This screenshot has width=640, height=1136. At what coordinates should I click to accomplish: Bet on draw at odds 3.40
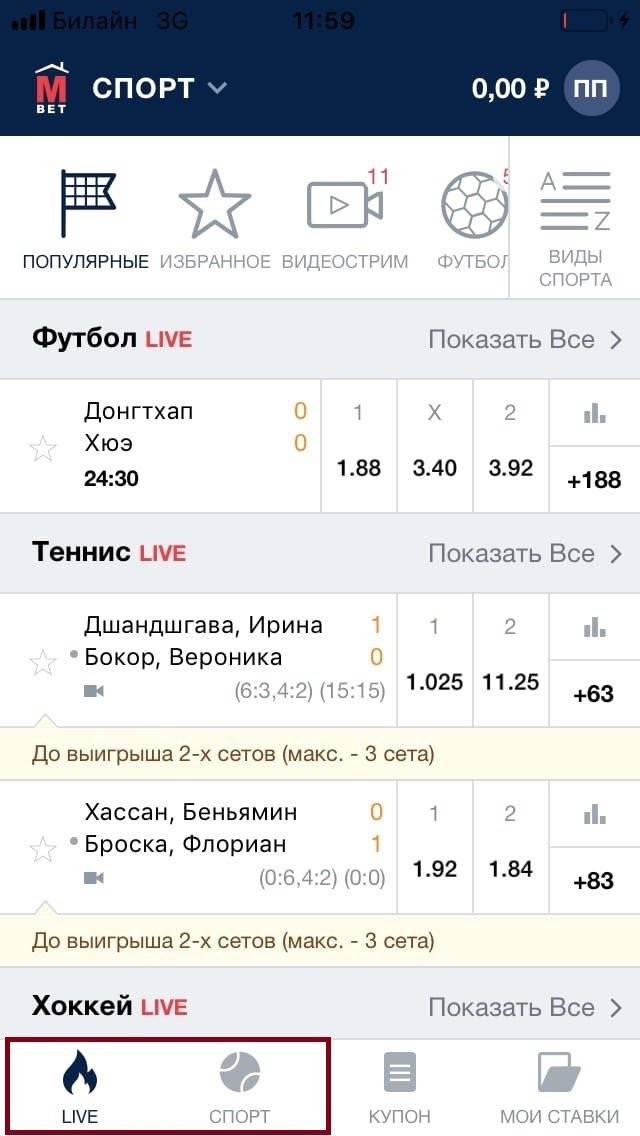(x=435, y=467)
